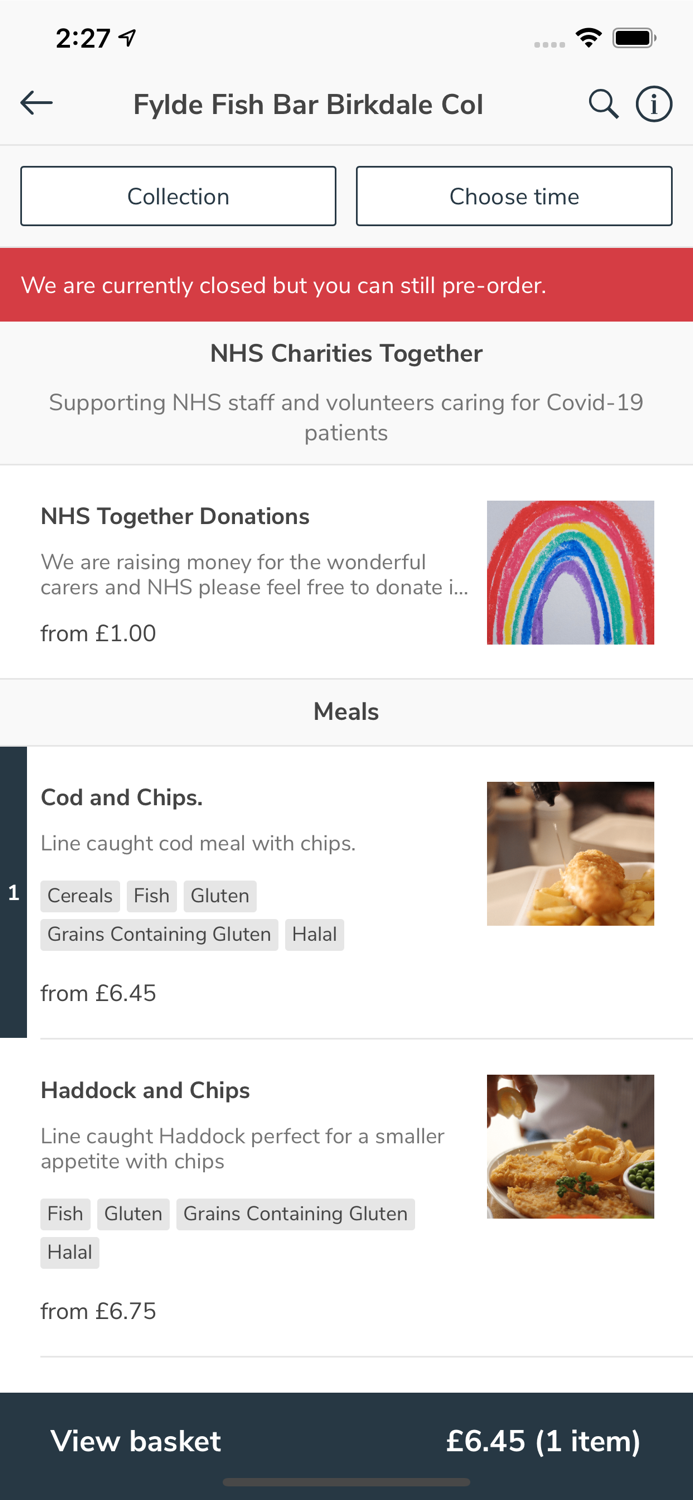Search the Fylde Fish Bar menu
The width and height of the screenshot is (693, 1500).
[603, 104]
